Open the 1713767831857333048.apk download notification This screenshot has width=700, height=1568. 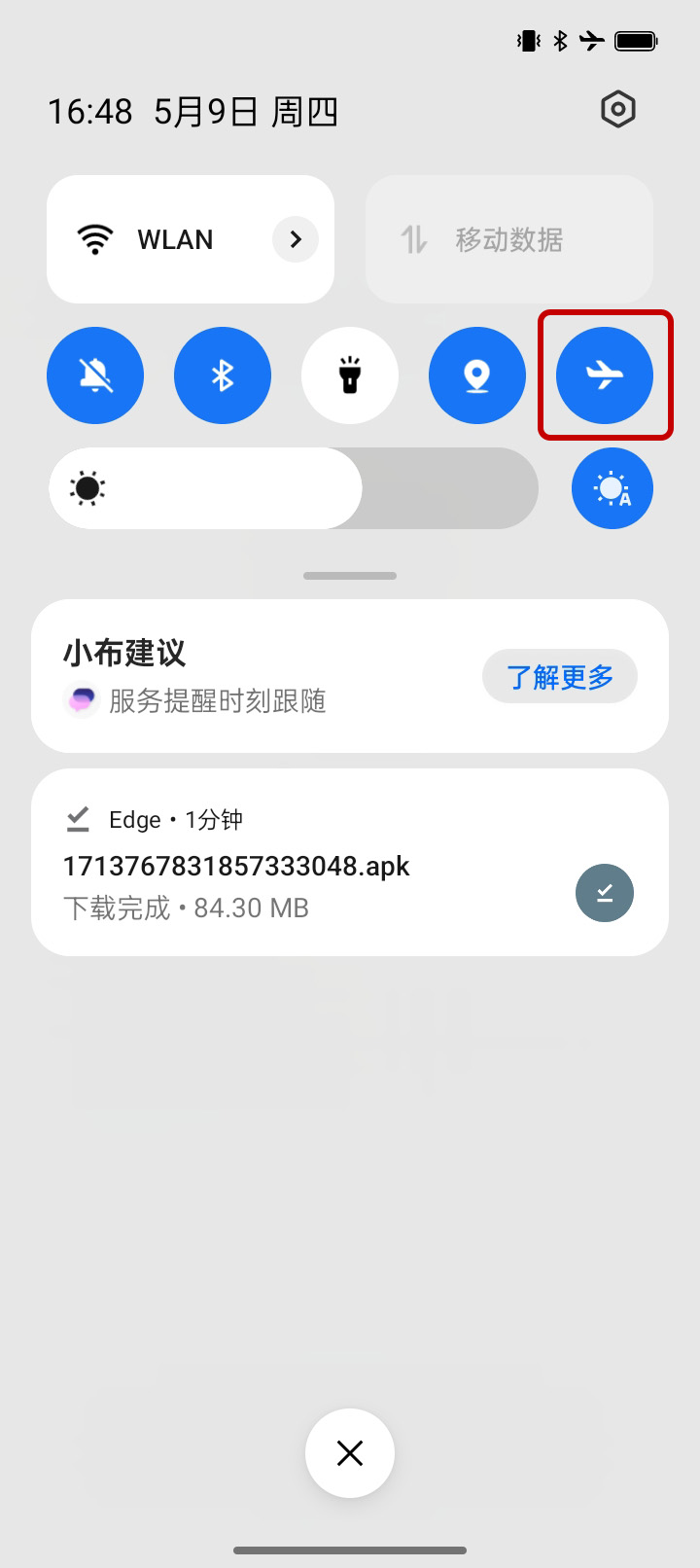click(x=236, y=866)
